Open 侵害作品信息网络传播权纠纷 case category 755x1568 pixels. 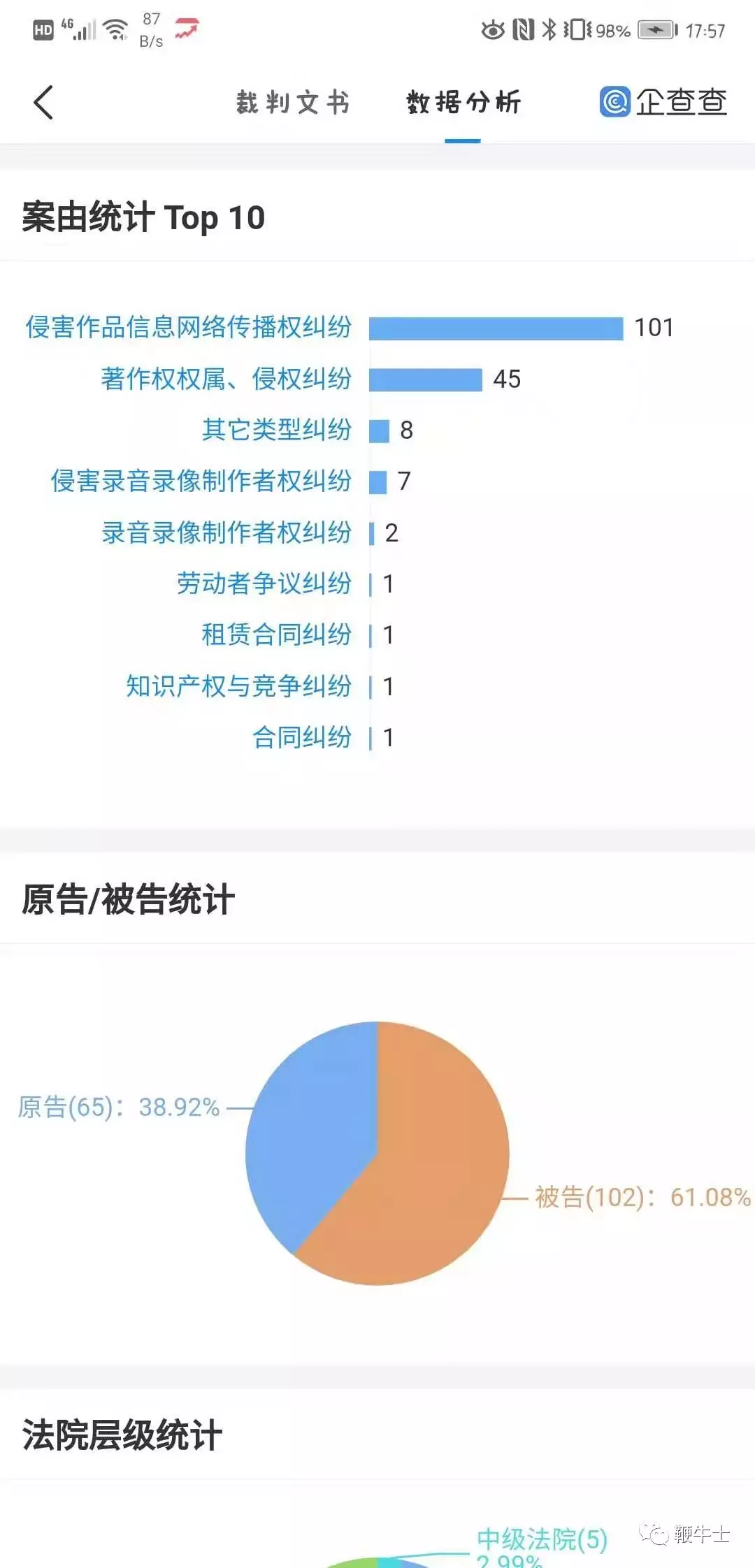coord(189,327)
